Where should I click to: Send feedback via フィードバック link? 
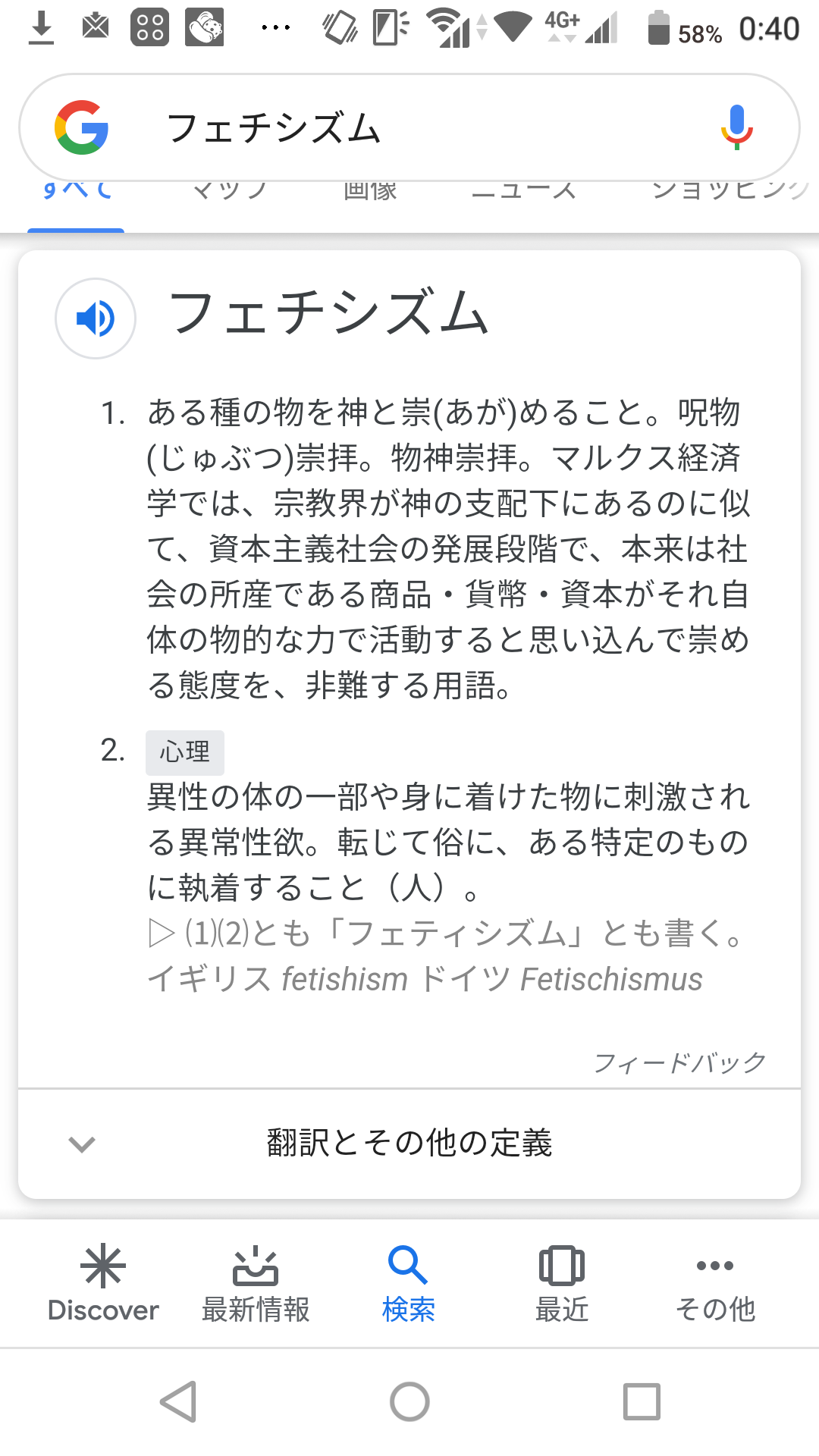[x=679, y=1062]
